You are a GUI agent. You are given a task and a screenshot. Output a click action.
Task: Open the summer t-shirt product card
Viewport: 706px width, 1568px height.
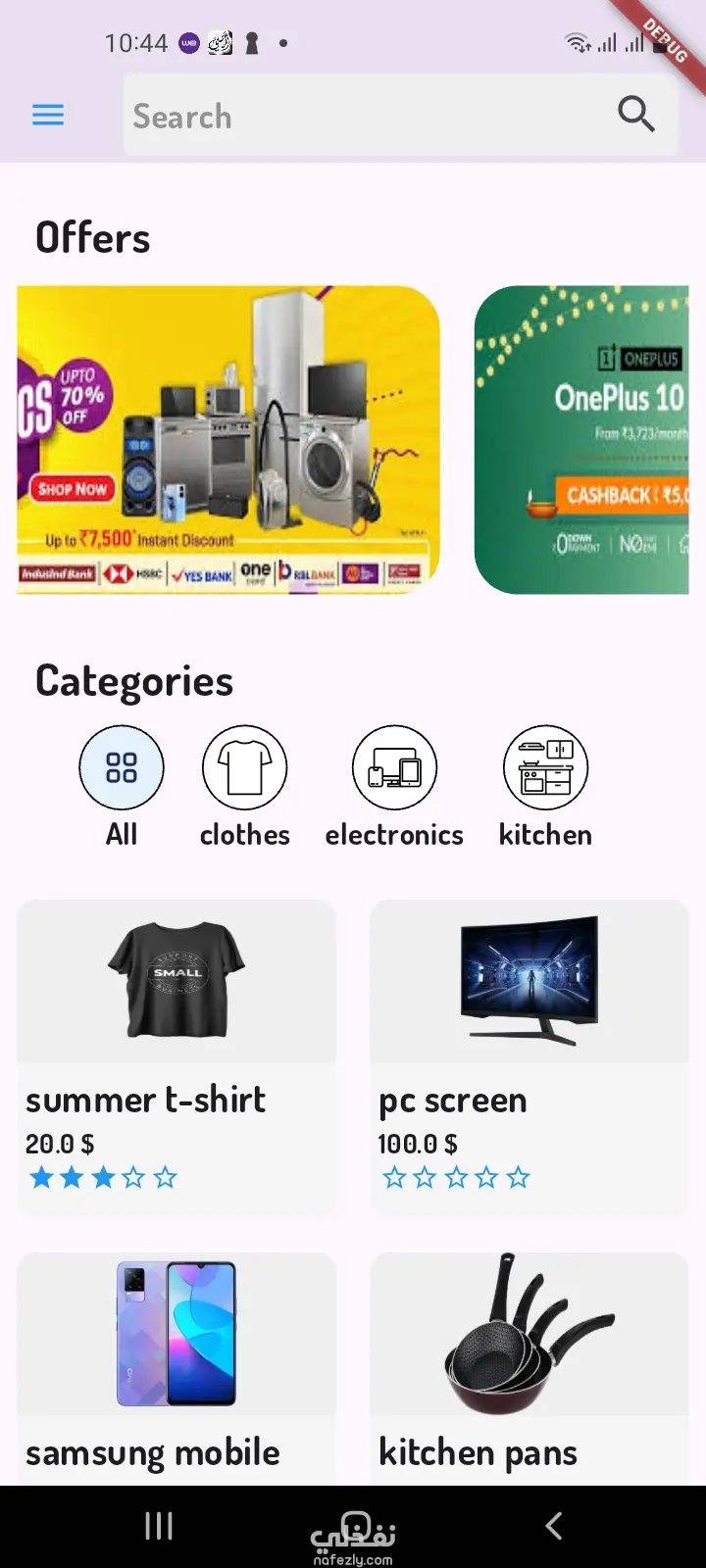[176, 1055]
